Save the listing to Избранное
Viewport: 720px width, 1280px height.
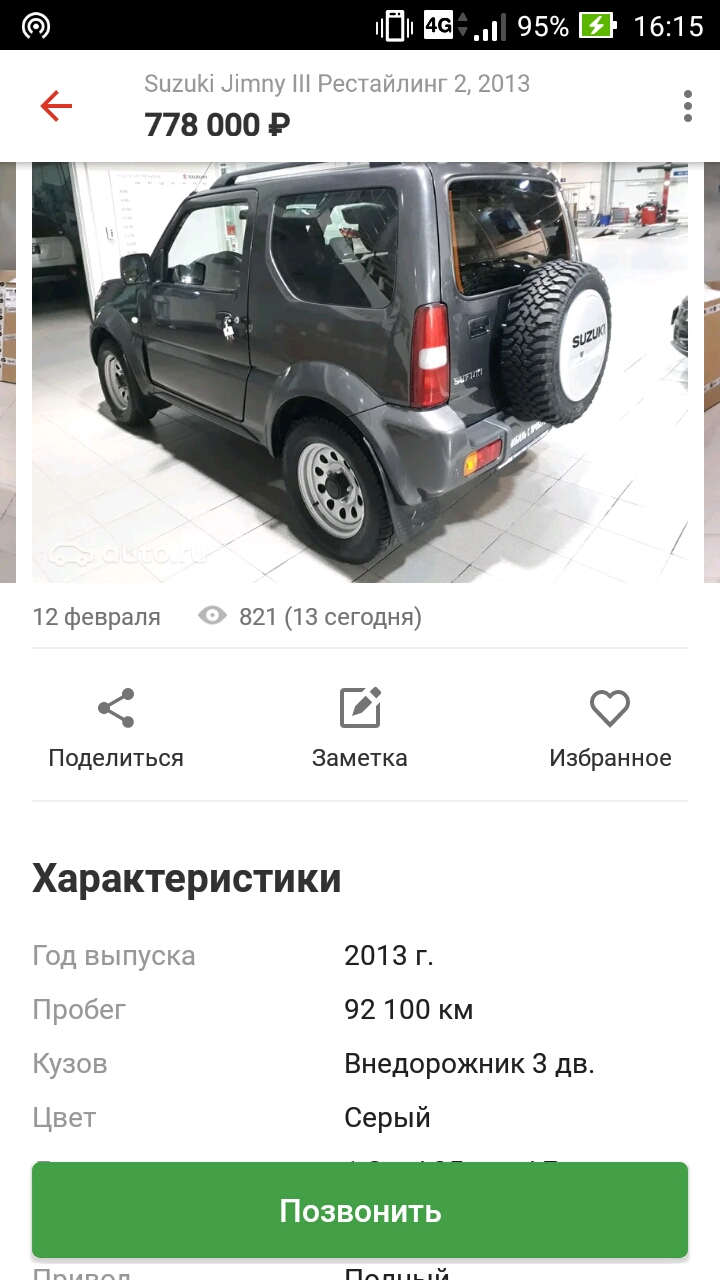[609, 728]
